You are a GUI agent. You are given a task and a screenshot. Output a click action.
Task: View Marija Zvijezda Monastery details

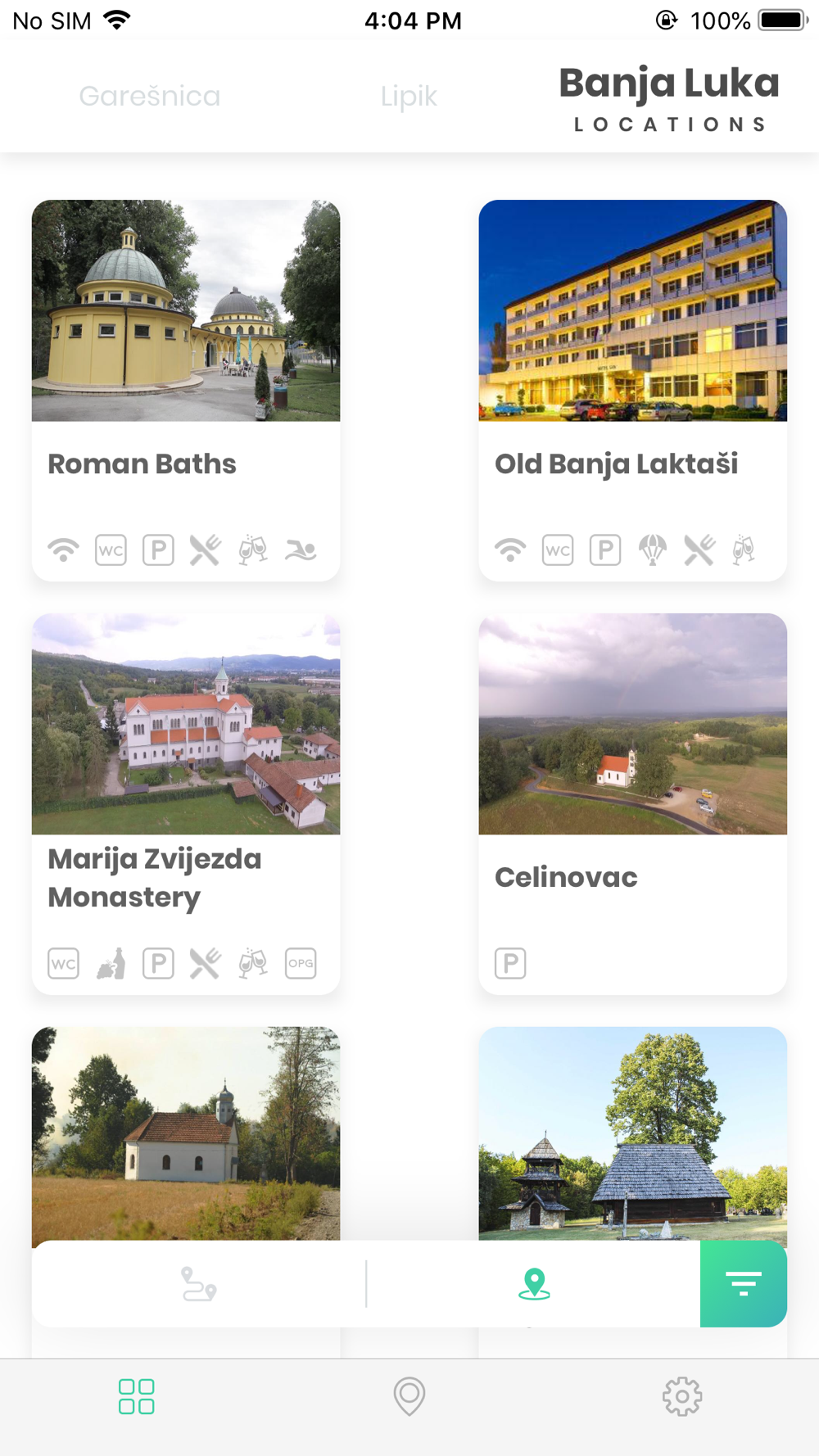[x=186, y=803]
